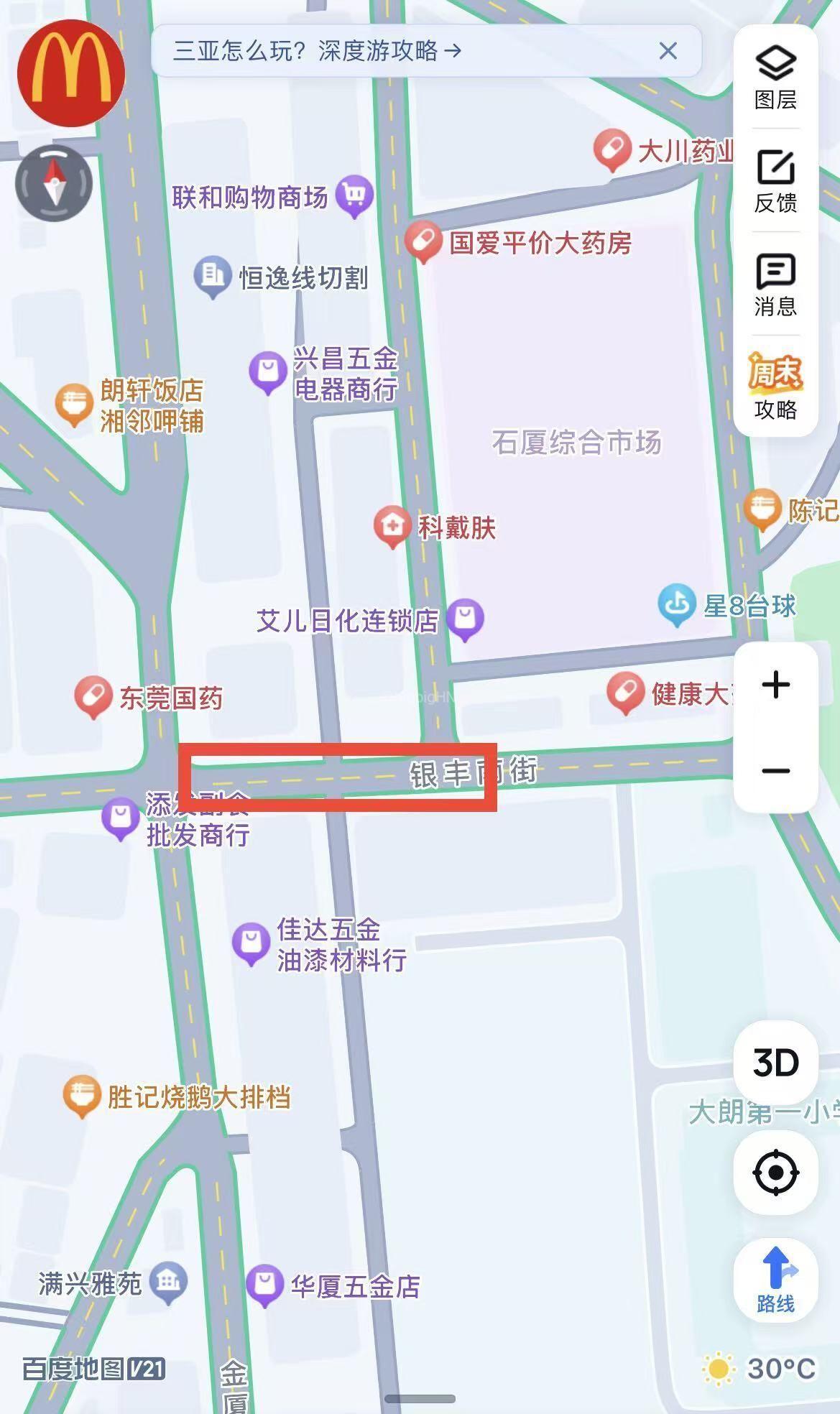Open the 周末攻略 weekend guide
Image resolution: width=840 pixels, height=1414 pixels.
[x=775, y=387]
